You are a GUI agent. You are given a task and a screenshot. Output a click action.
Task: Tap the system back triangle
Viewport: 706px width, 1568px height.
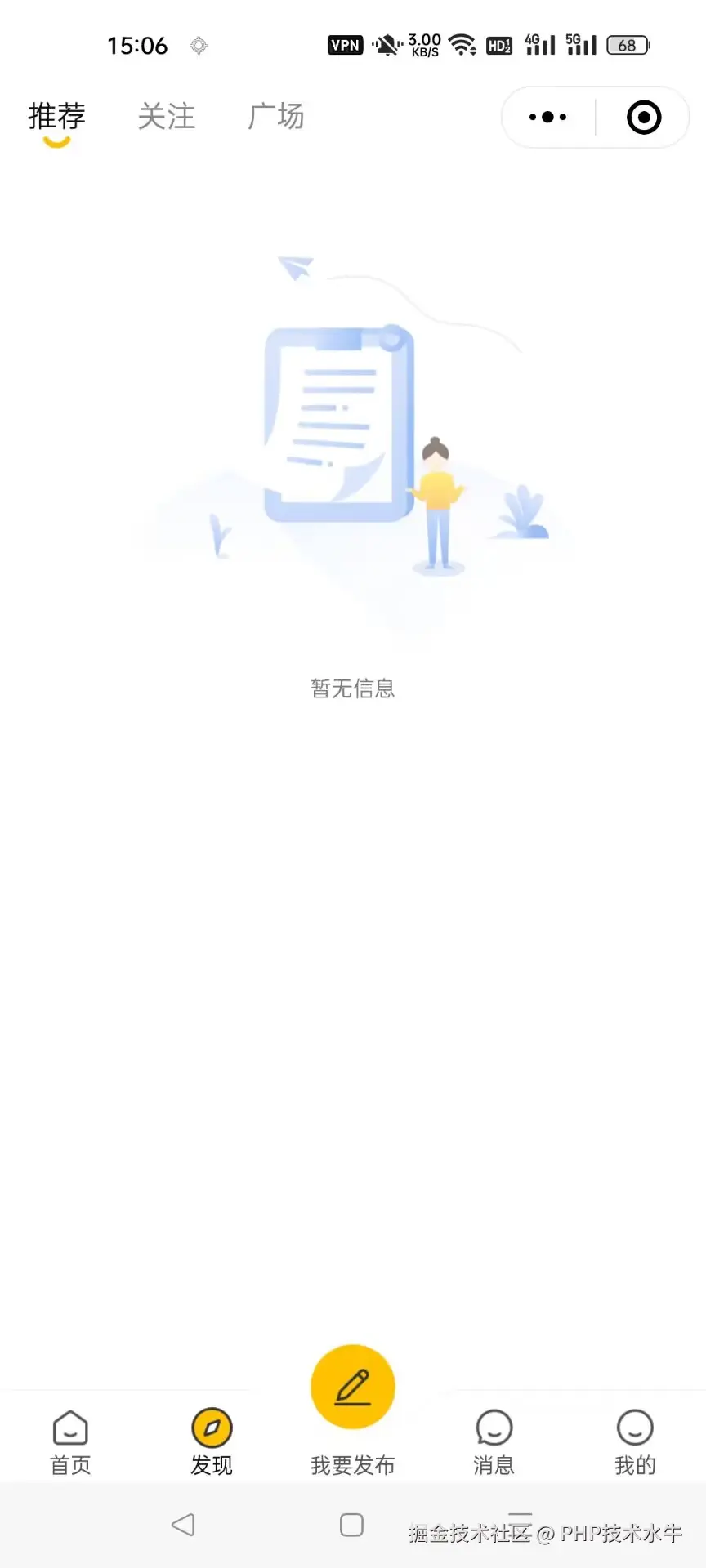click(x=183, y=1525)
